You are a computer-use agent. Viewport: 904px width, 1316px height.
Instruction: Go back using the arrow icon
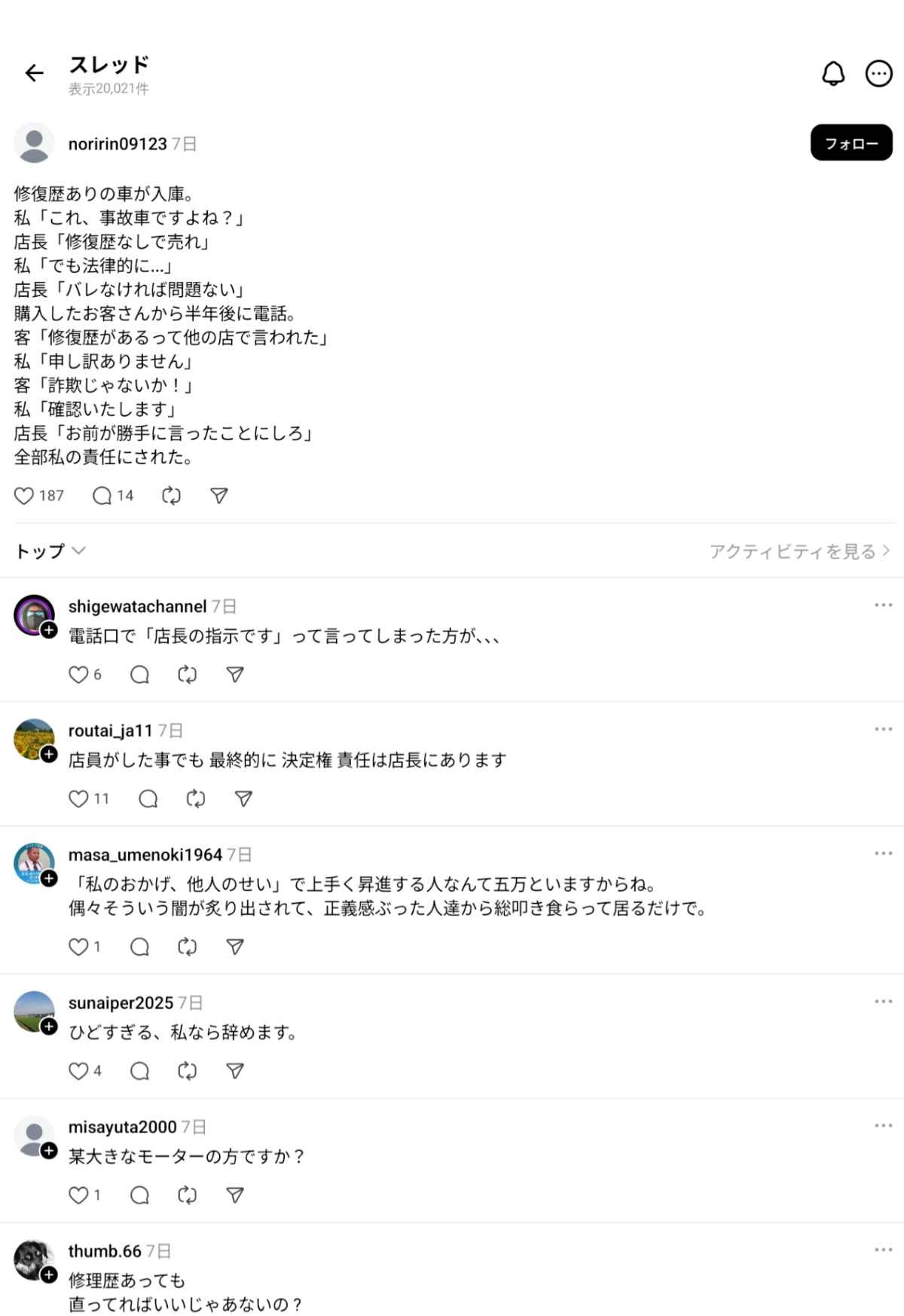[x=34, y=73]
